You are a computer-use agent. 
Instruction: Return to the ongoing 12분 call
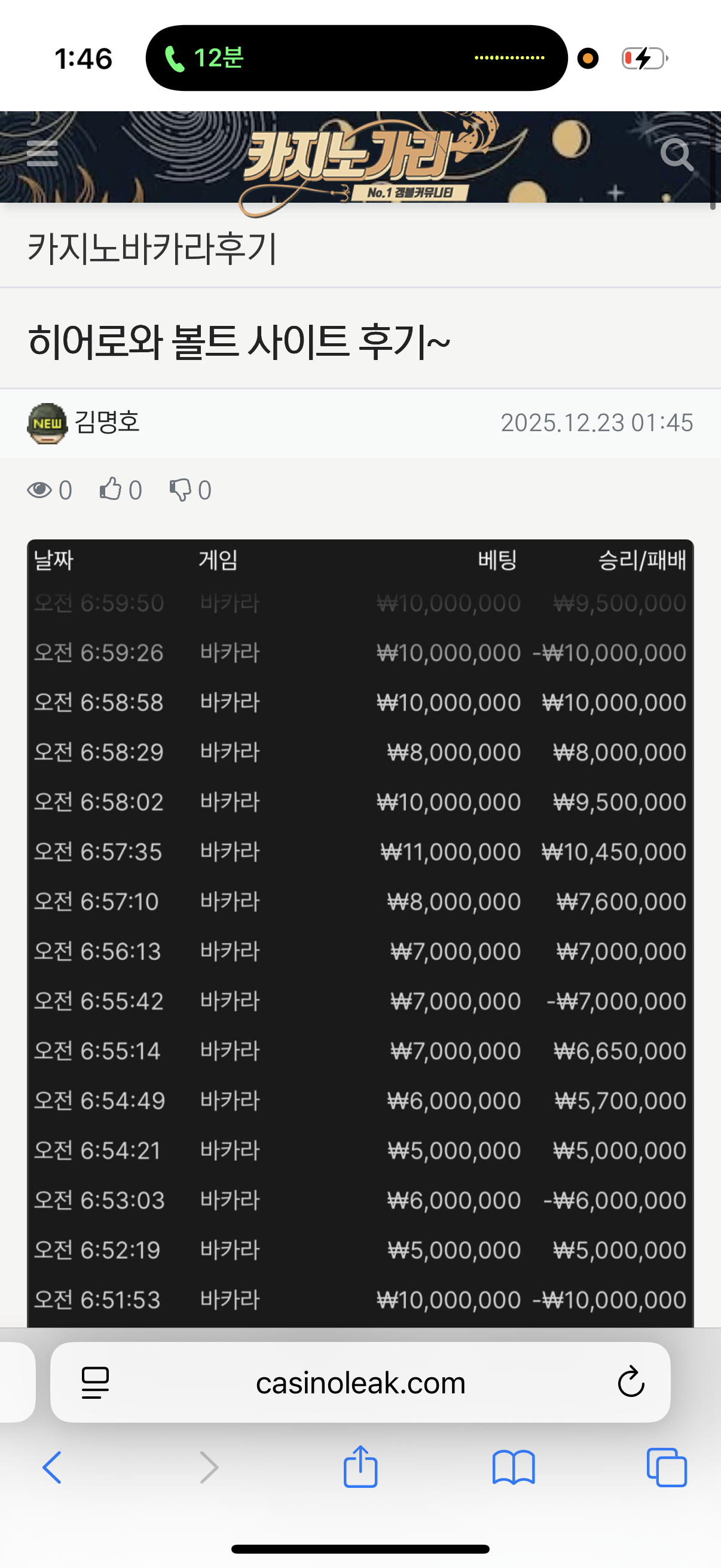point(204,59)
